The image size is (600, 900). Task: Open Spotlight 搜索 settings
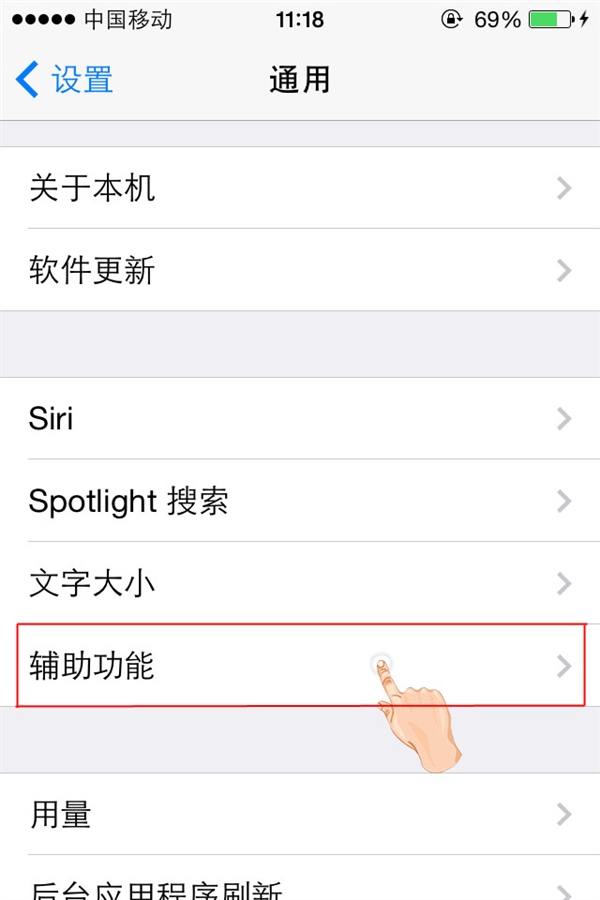[x=300, y=501]
